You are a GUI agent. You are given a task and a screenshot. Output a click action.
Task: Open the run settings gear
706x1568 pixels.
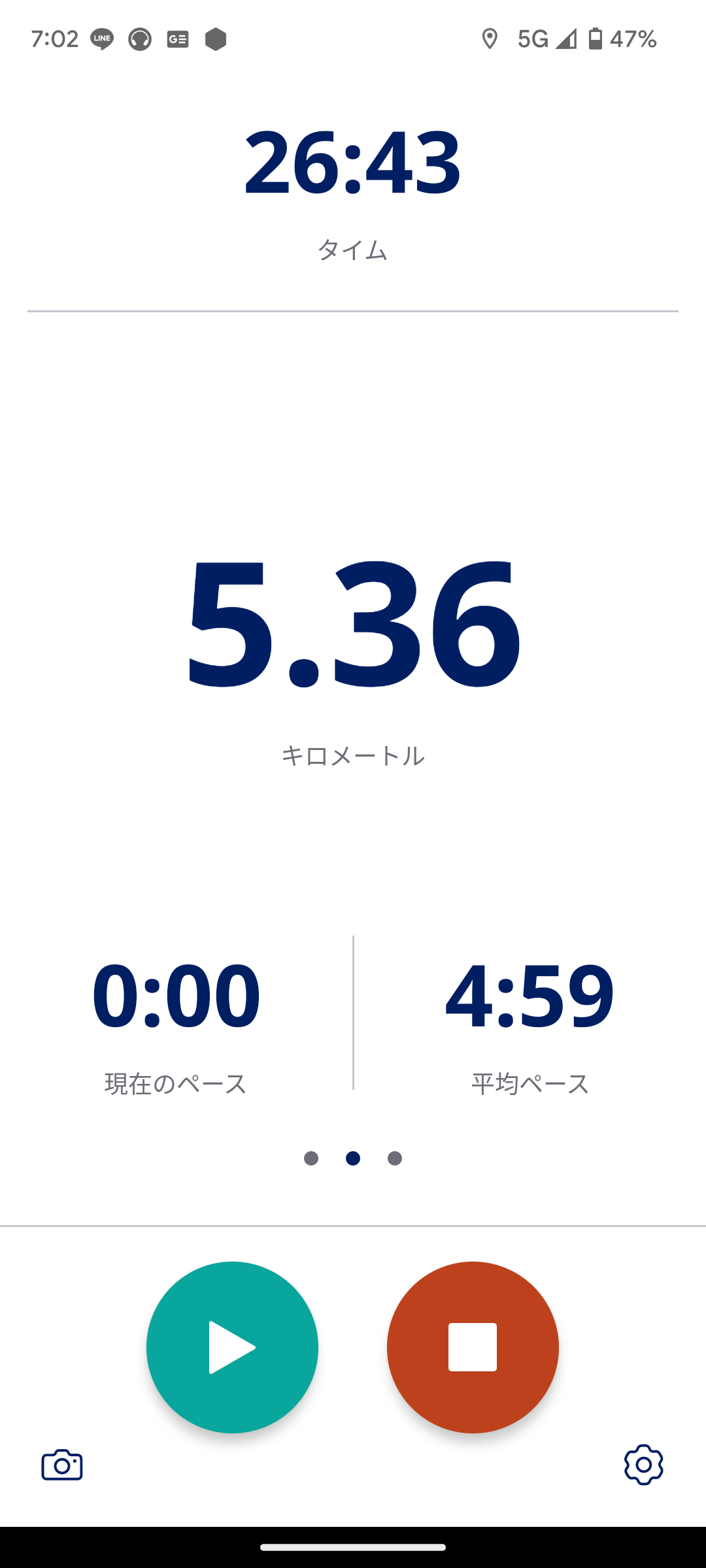(643, 1465)
